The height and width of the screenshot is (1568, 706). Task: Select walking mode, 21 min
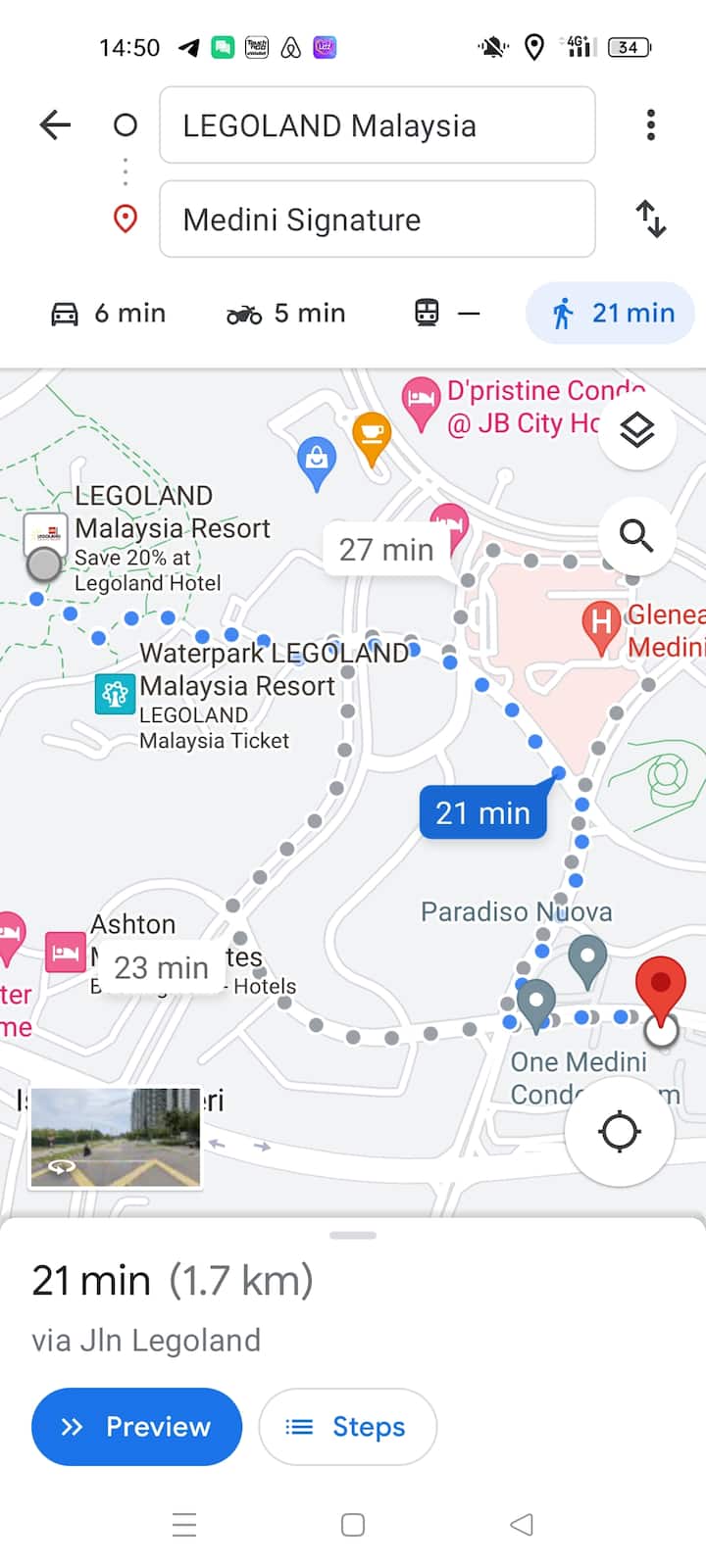[x=612, y=314]
